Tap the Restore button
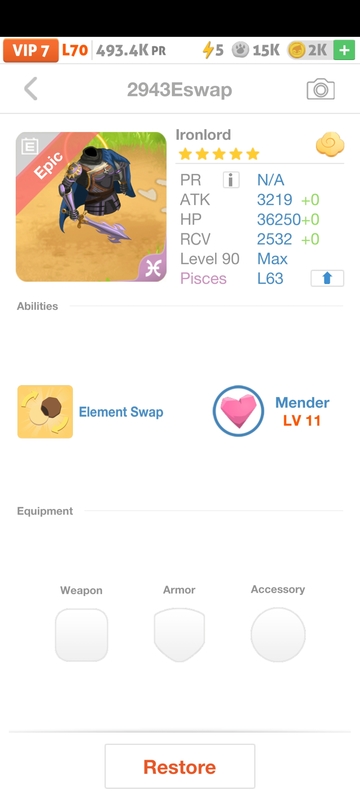This screenshot has height=800, width=360. pos(180,766)
